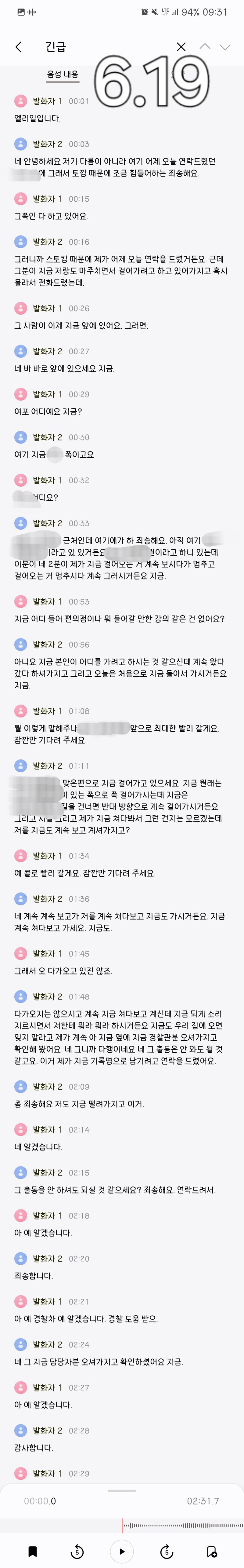Viewport: 244px width, 1568px height.
Task: Open the bookmarks list
Action: point(33,1551)
